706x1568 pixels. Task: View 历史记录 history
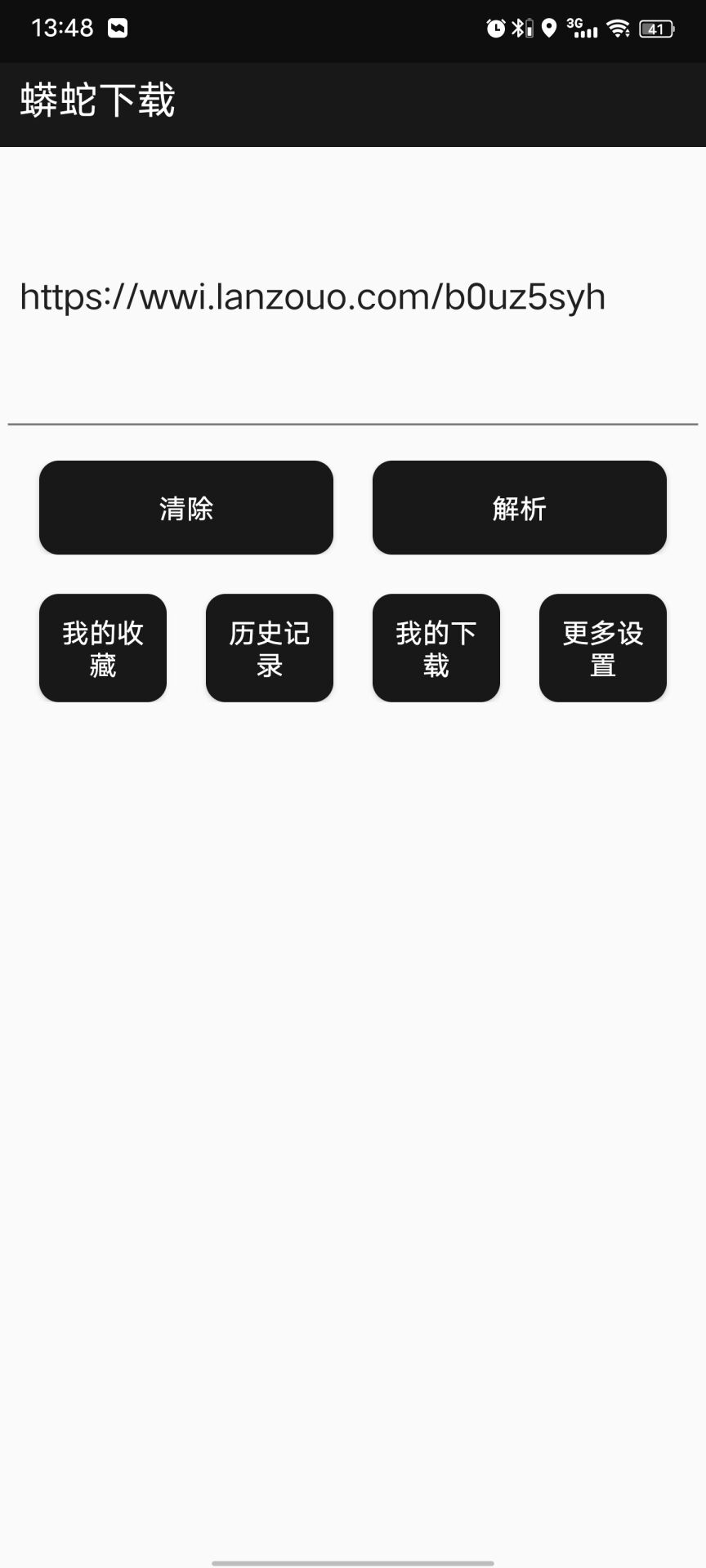270,648
